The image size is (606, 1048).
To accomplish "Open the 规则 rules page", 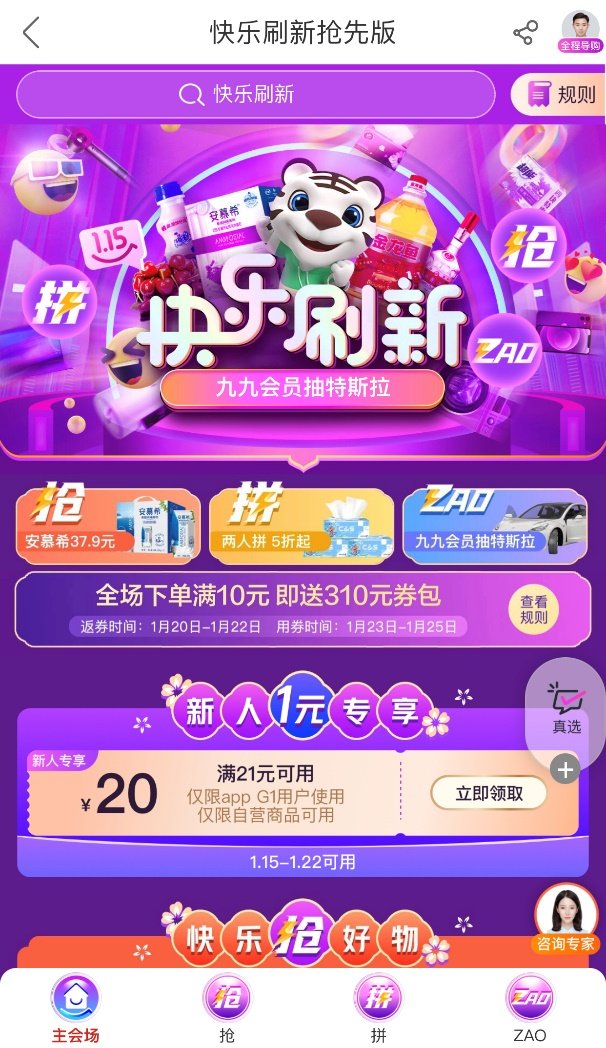I will 562,95.
